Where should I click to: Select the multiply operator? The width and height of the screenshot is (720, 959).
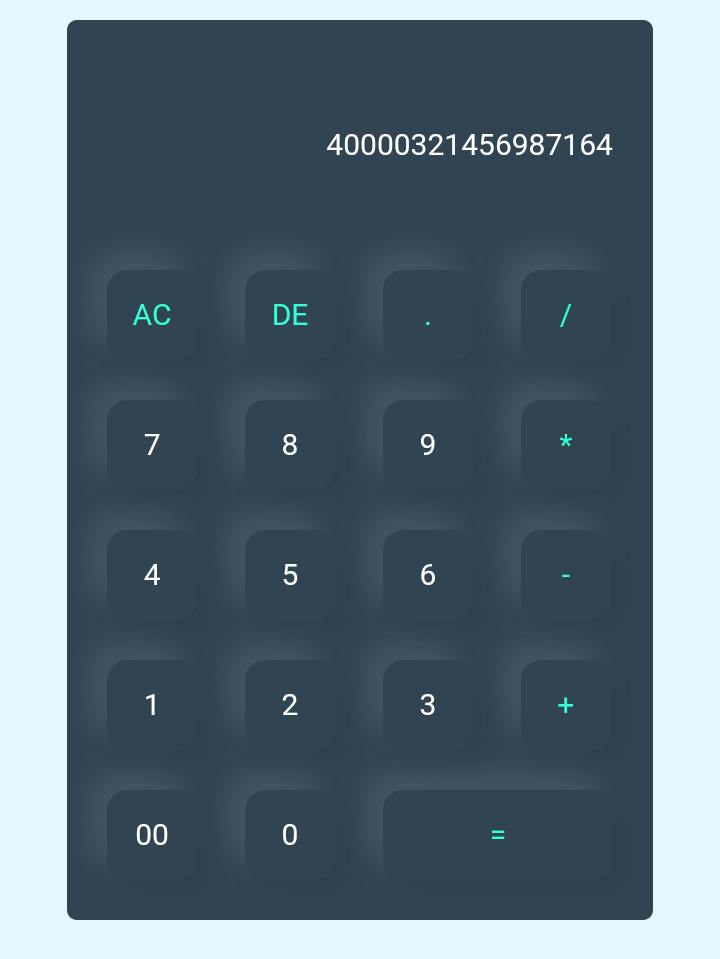tap(566, 445)
